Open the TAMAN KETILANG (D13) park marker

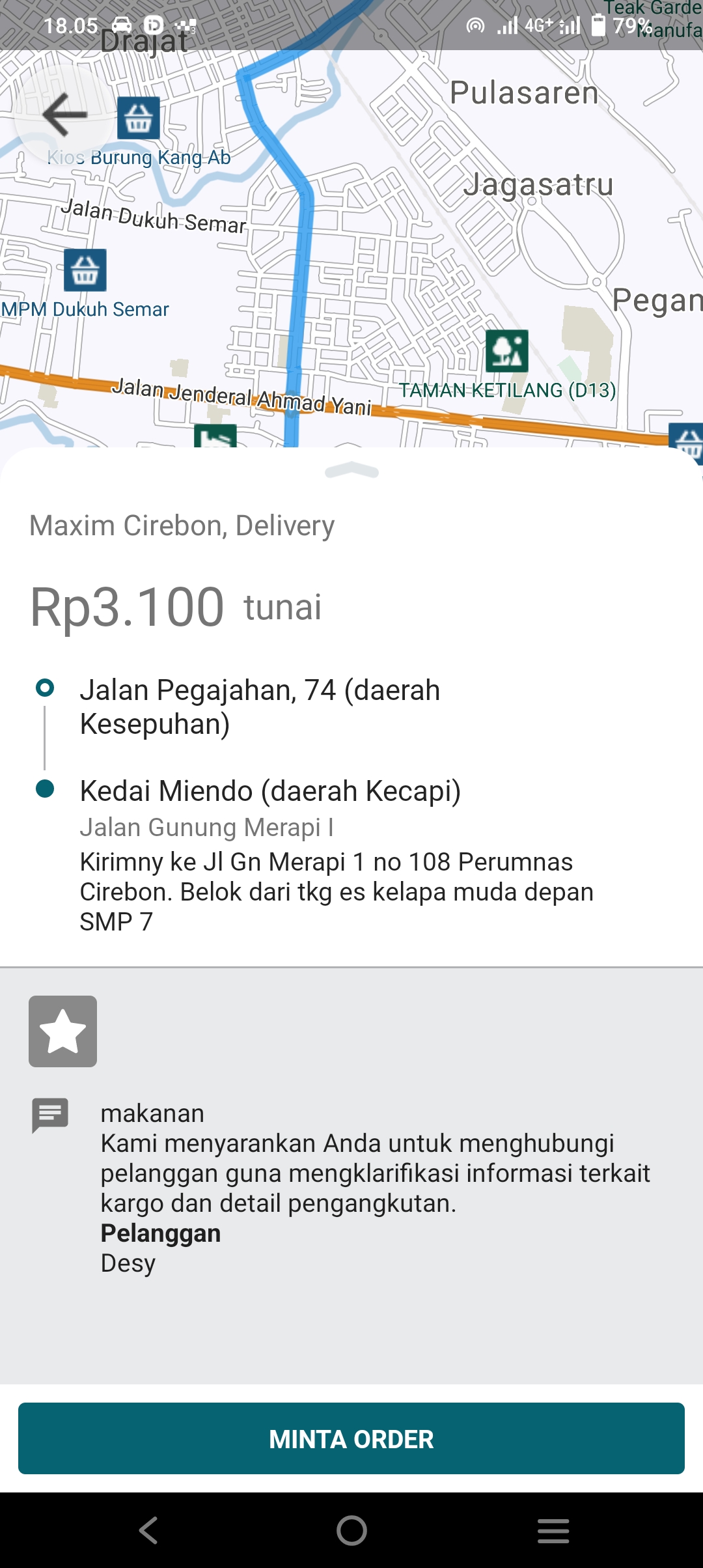pos(507,351)
